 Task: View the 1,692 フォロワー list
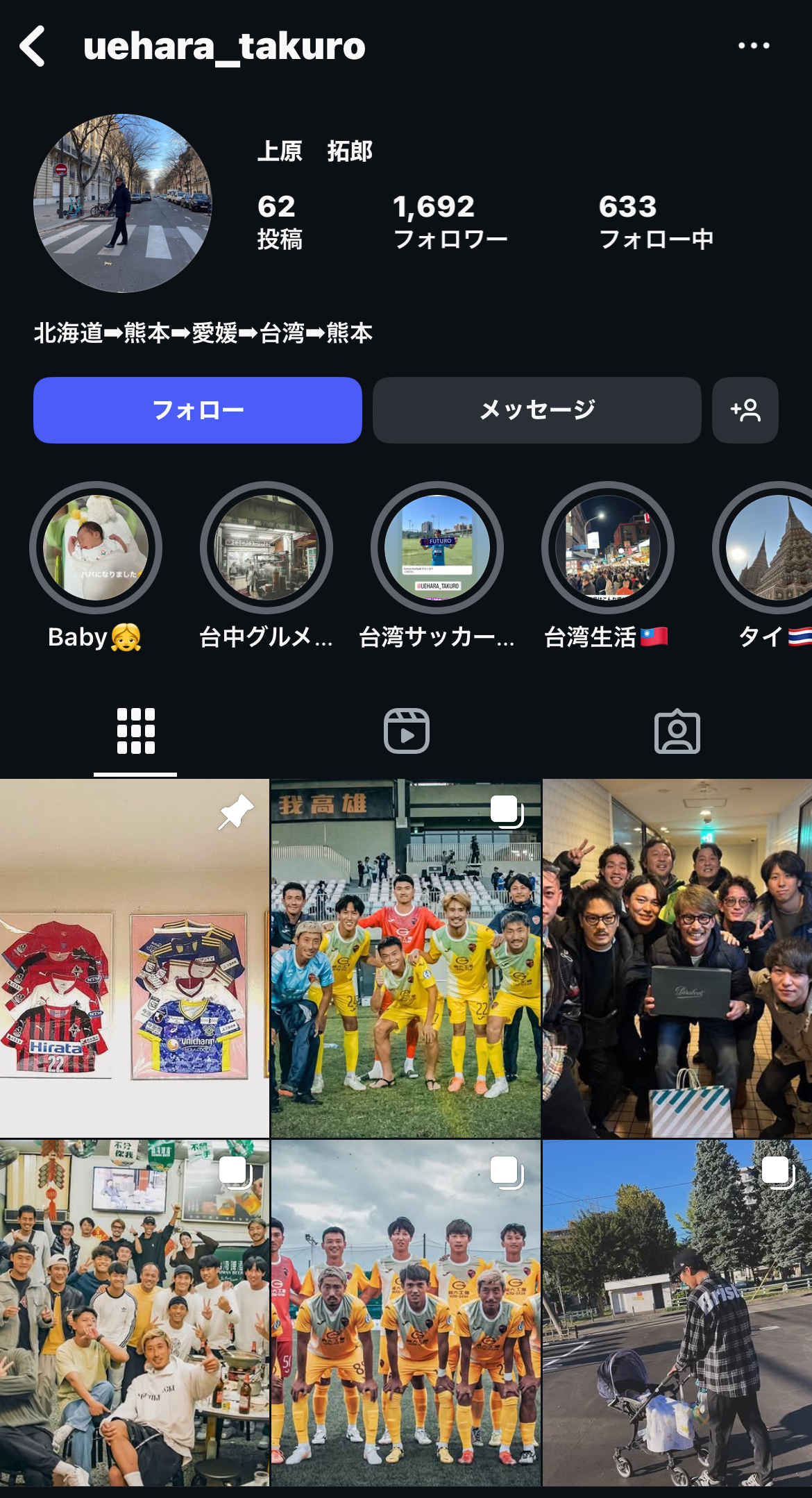(450, 221)
